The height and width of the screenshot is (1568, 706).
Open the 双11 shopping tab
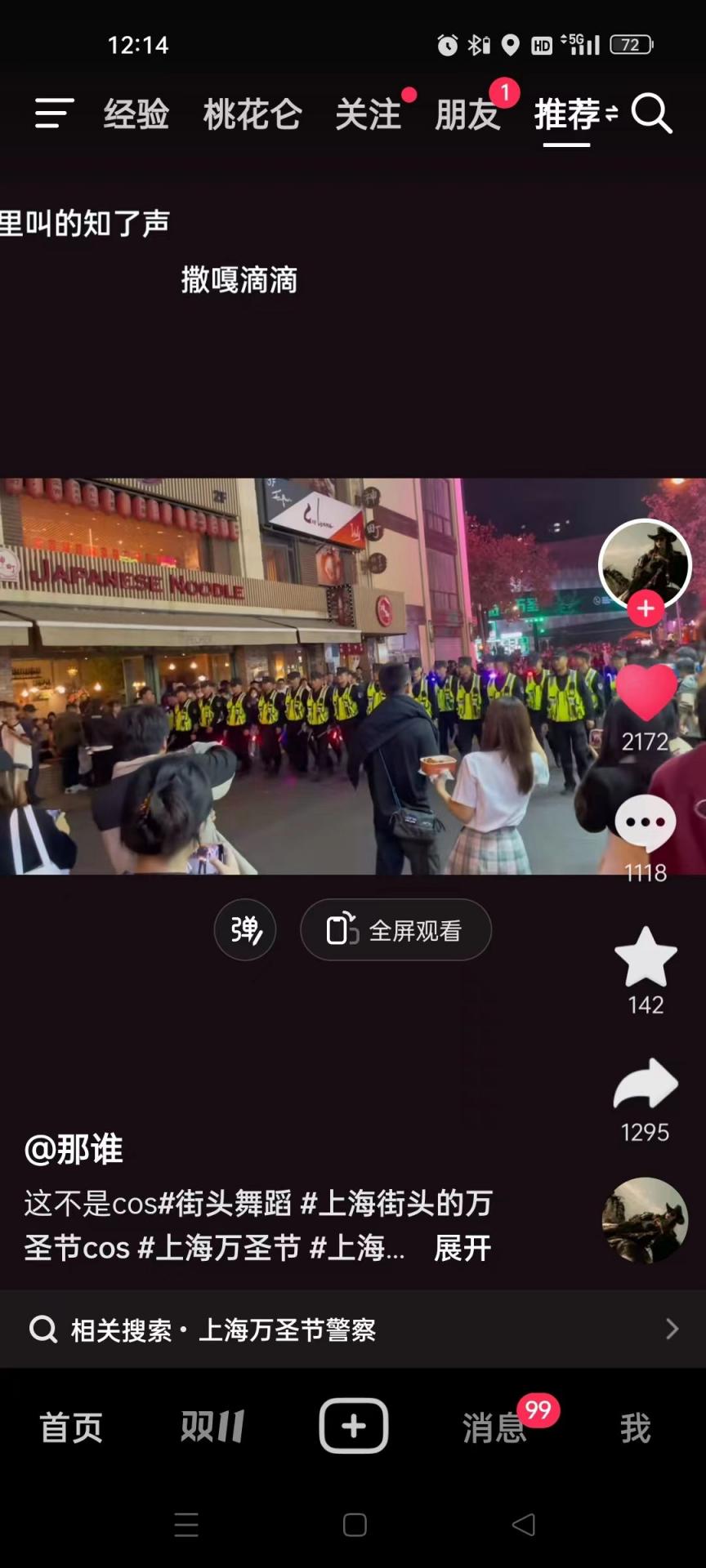tap(212, 1427)
